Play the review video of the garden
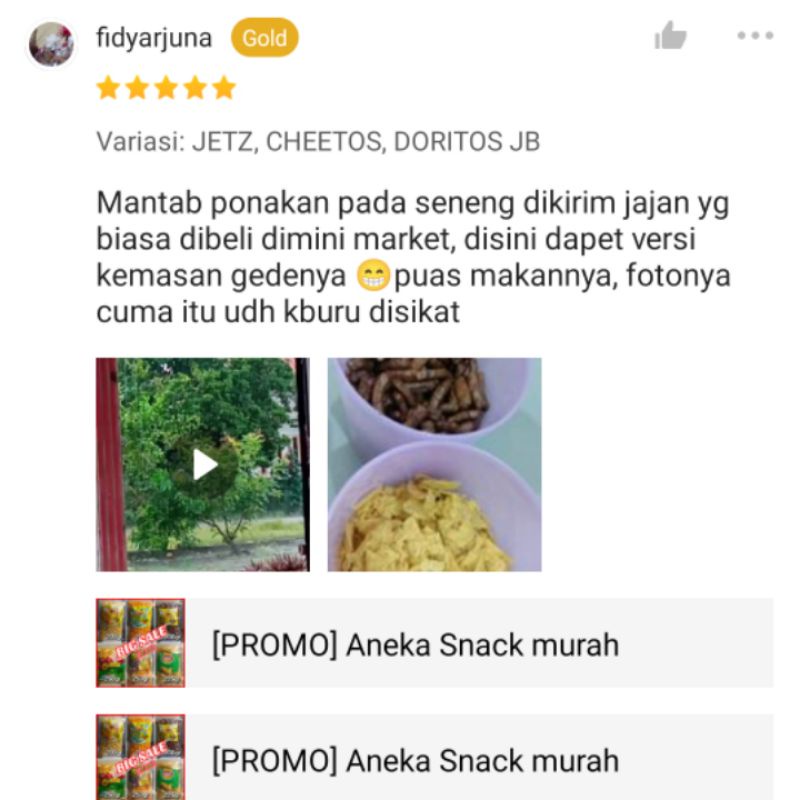This screenshot has height=800, width=800. (204, 464)
